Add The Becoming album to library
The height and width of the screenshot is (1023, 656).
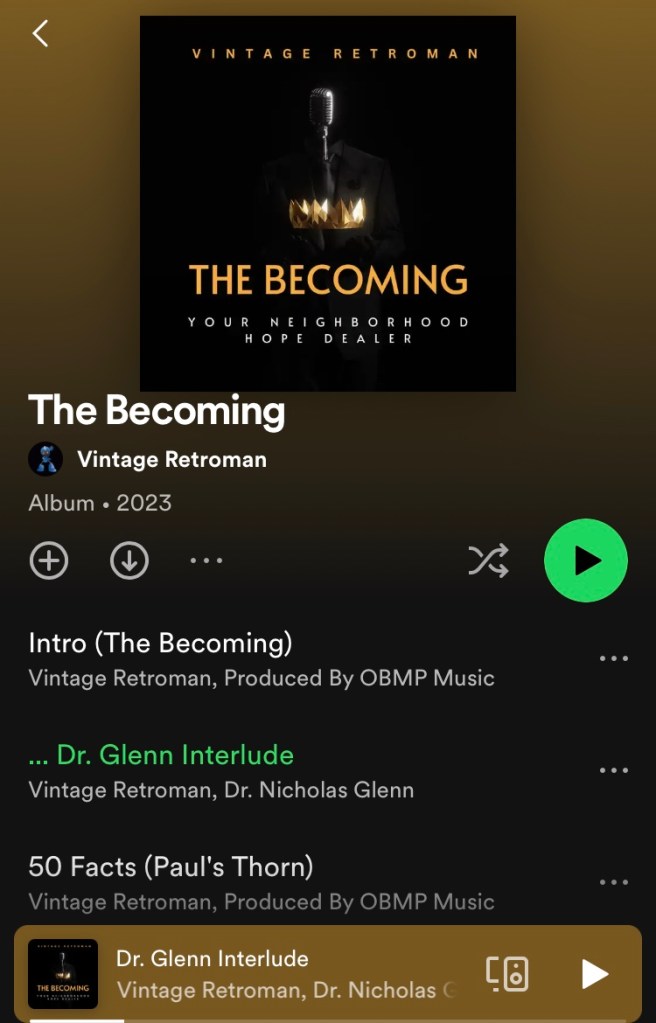coord(49,561)
